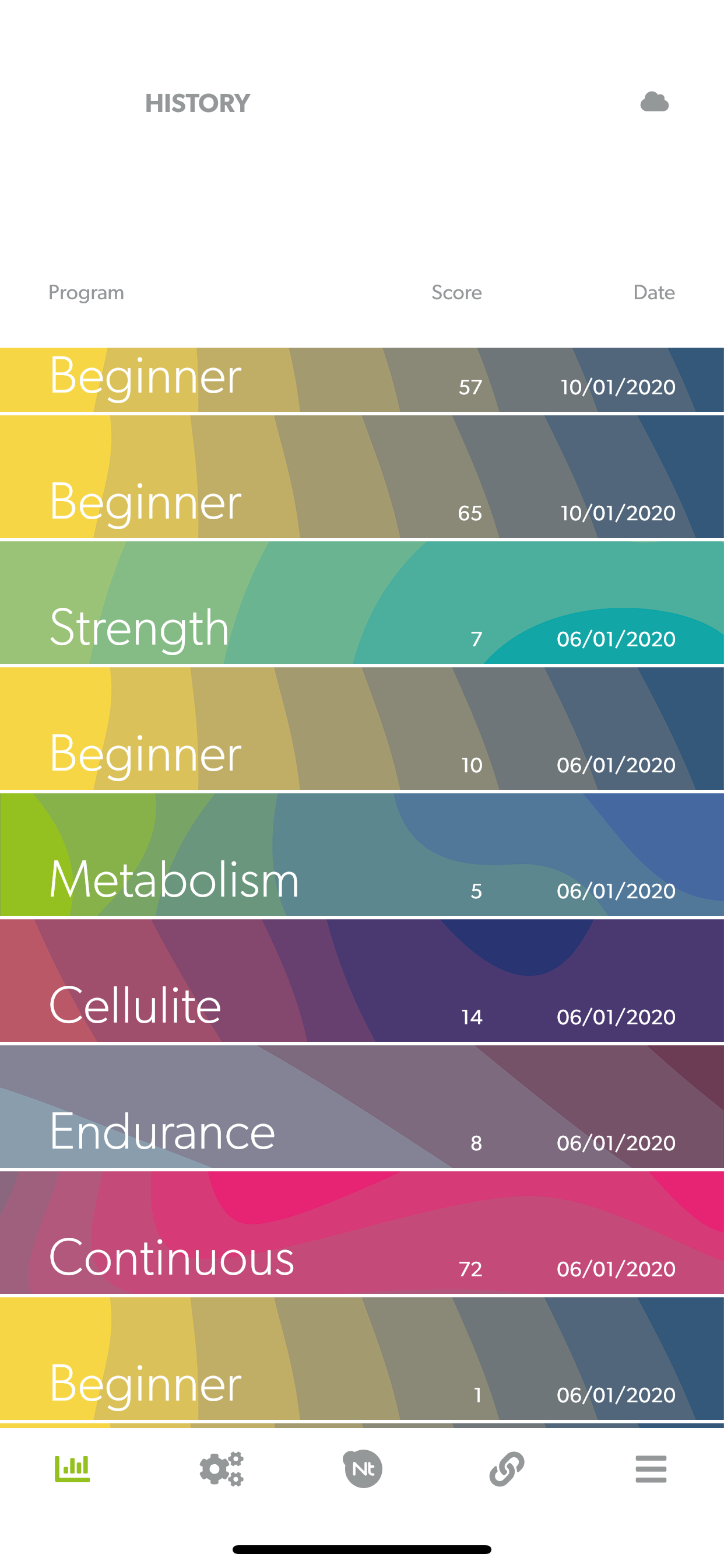This screenshot has width=724, height=1568.
Task: Switch to the Nt tab
Action: click(x=363, y=1469)
